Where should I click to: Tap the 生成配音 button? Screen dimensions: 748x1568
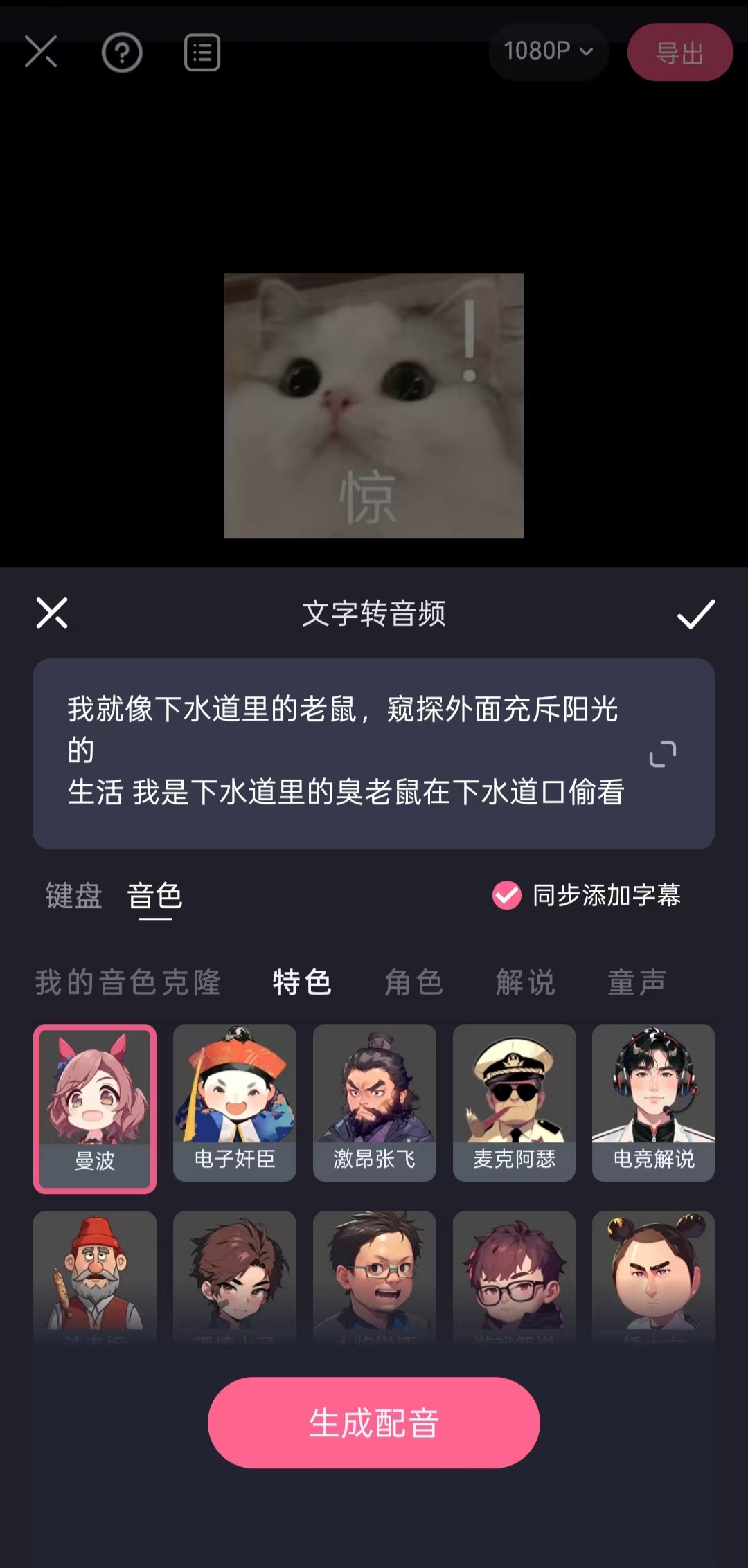pyautogui.click(x=373, y=1423)
